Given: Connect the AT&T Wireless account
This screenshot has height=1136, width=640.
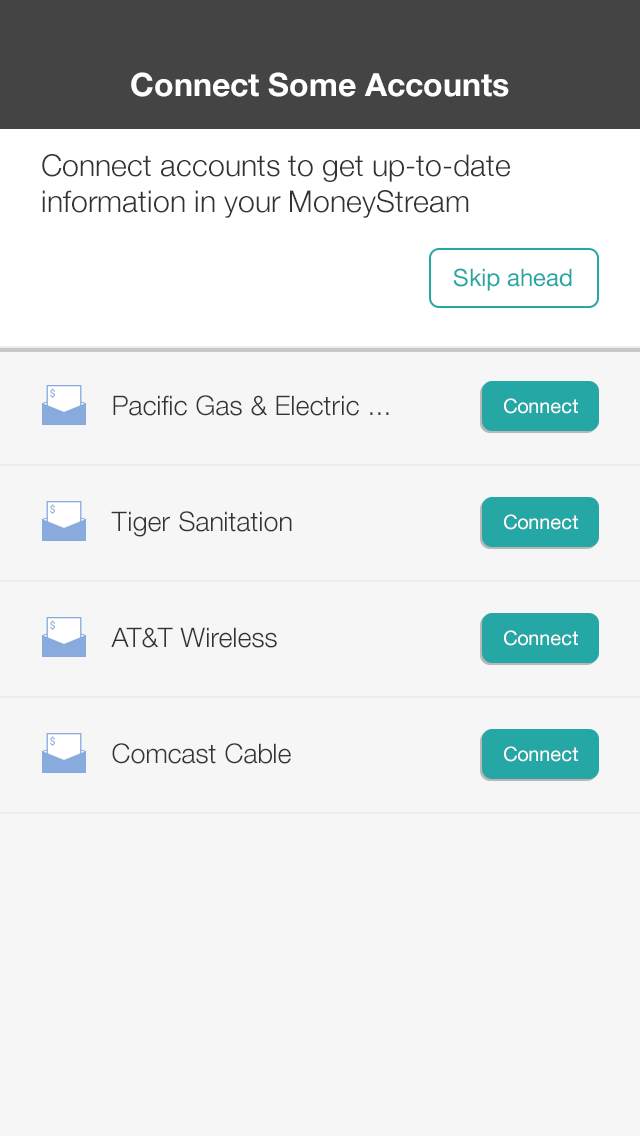Looking at the screenshot, I should point(540,638).
